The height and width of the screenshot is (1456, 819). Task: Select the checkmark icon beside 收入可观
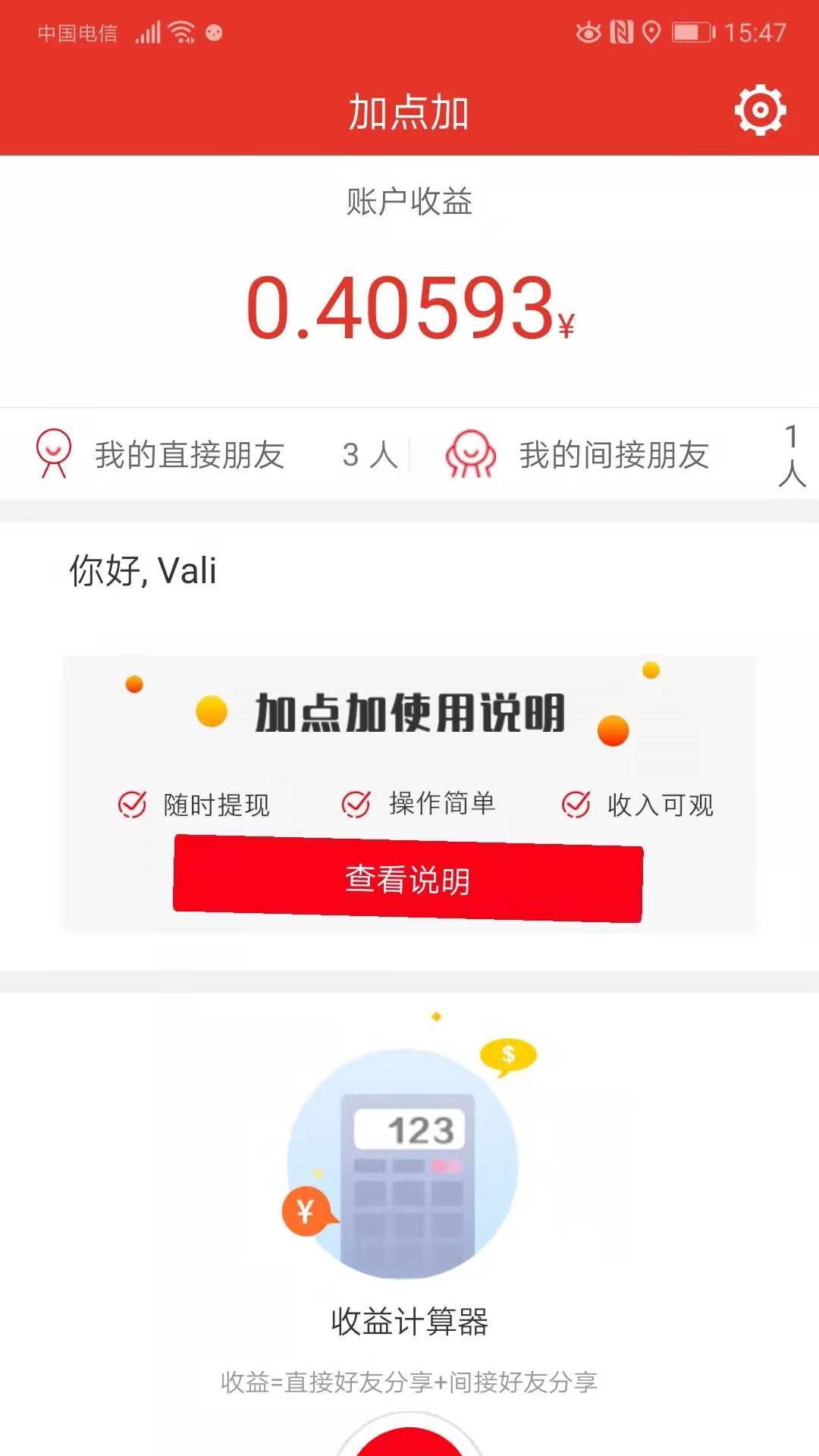[578, 805]
